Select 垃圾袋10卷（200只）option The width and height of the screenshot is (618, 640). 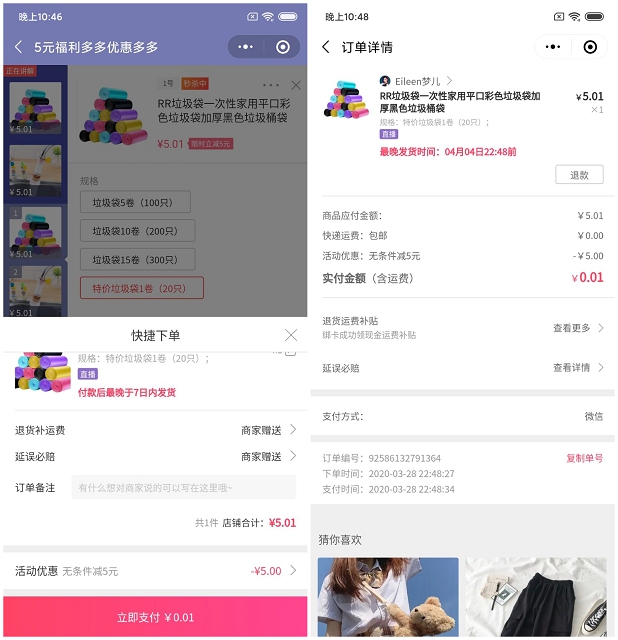pyautogui.click(x=137, y=231)
